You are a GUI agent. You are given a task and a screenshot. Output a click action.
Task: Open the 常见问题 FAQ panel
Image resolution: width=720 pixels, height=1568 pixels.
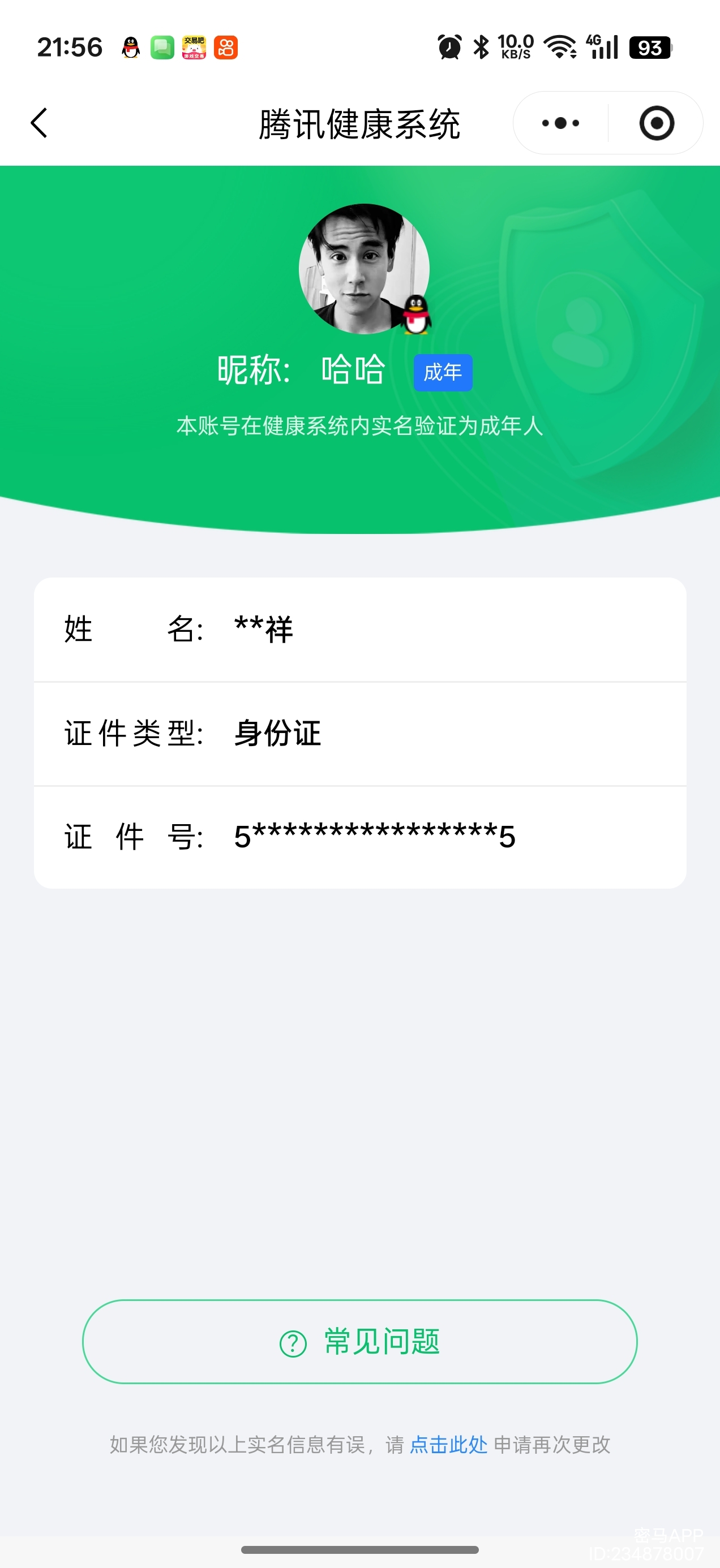(x=360, y=1341)
